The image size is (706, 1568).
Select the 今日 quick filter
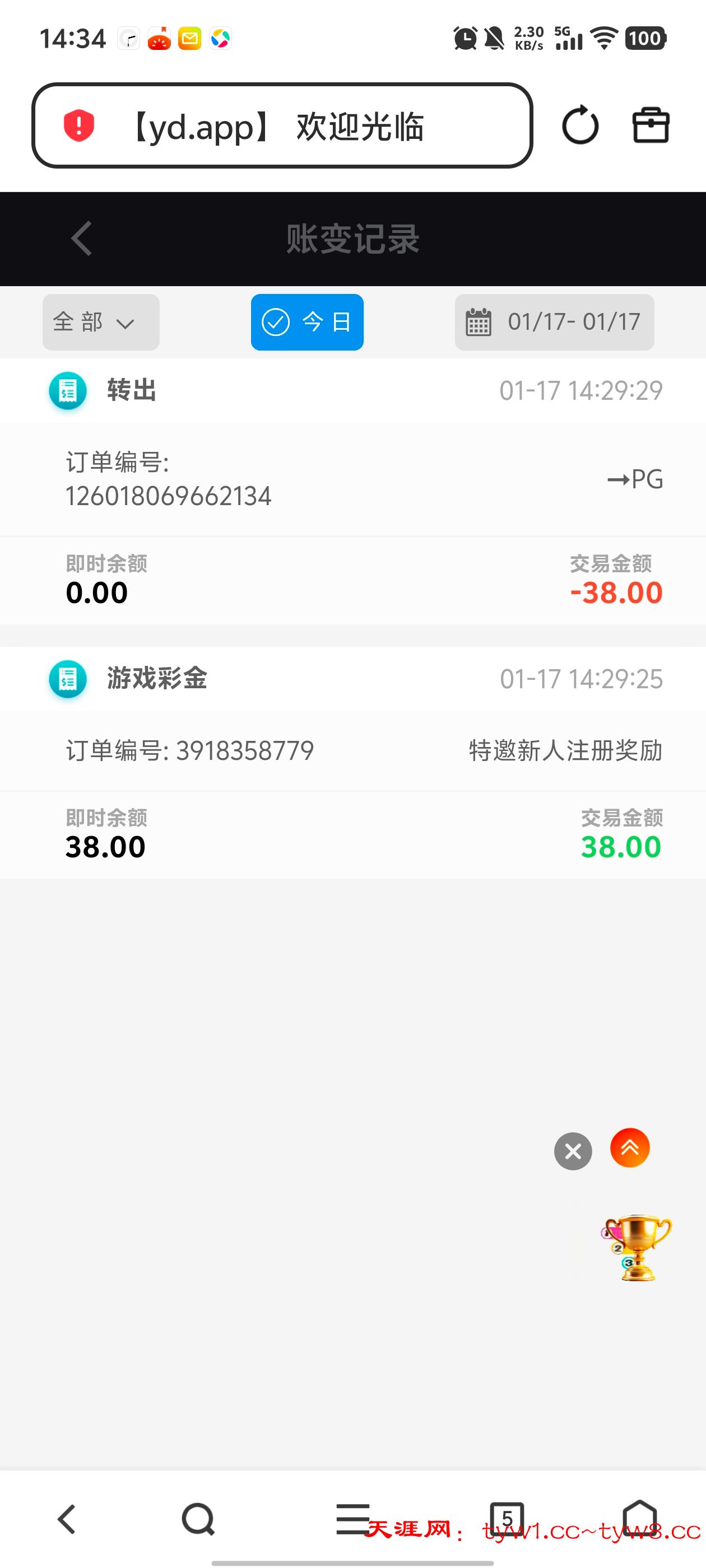[307, 322]
